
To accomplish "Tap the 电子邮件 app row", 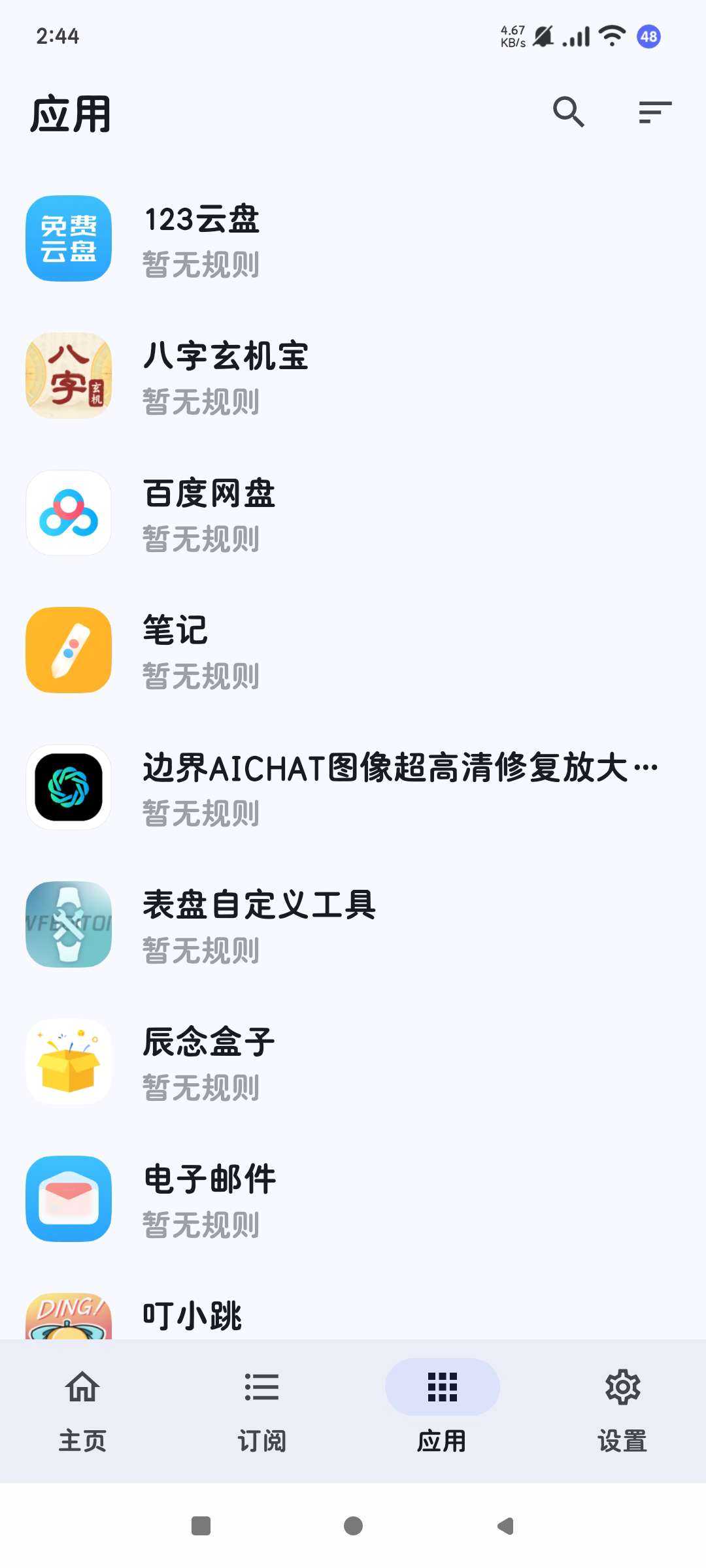I will tap(353, 1200).
